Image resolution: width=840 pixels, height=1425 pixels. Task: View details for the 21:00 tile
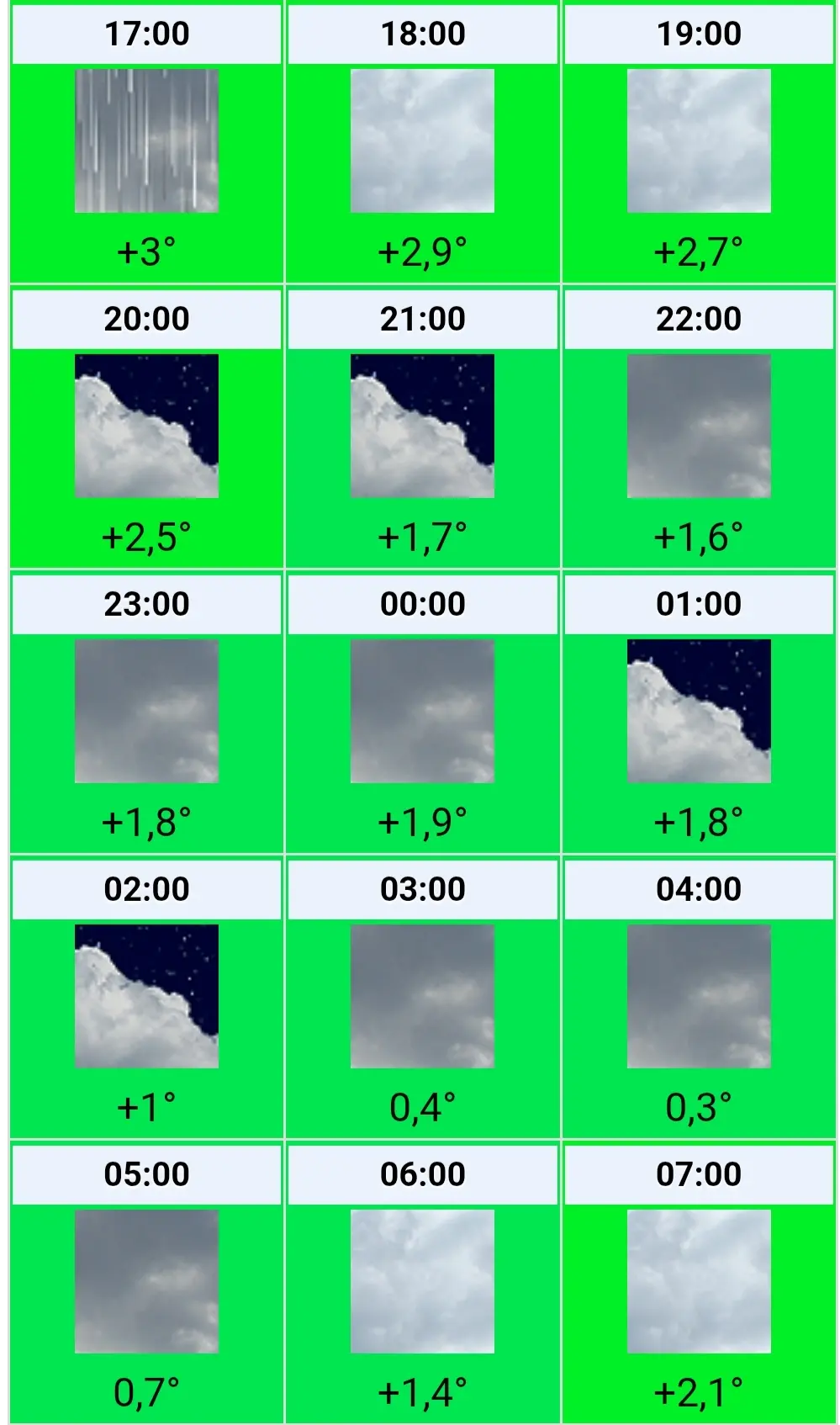coord(423,428)
